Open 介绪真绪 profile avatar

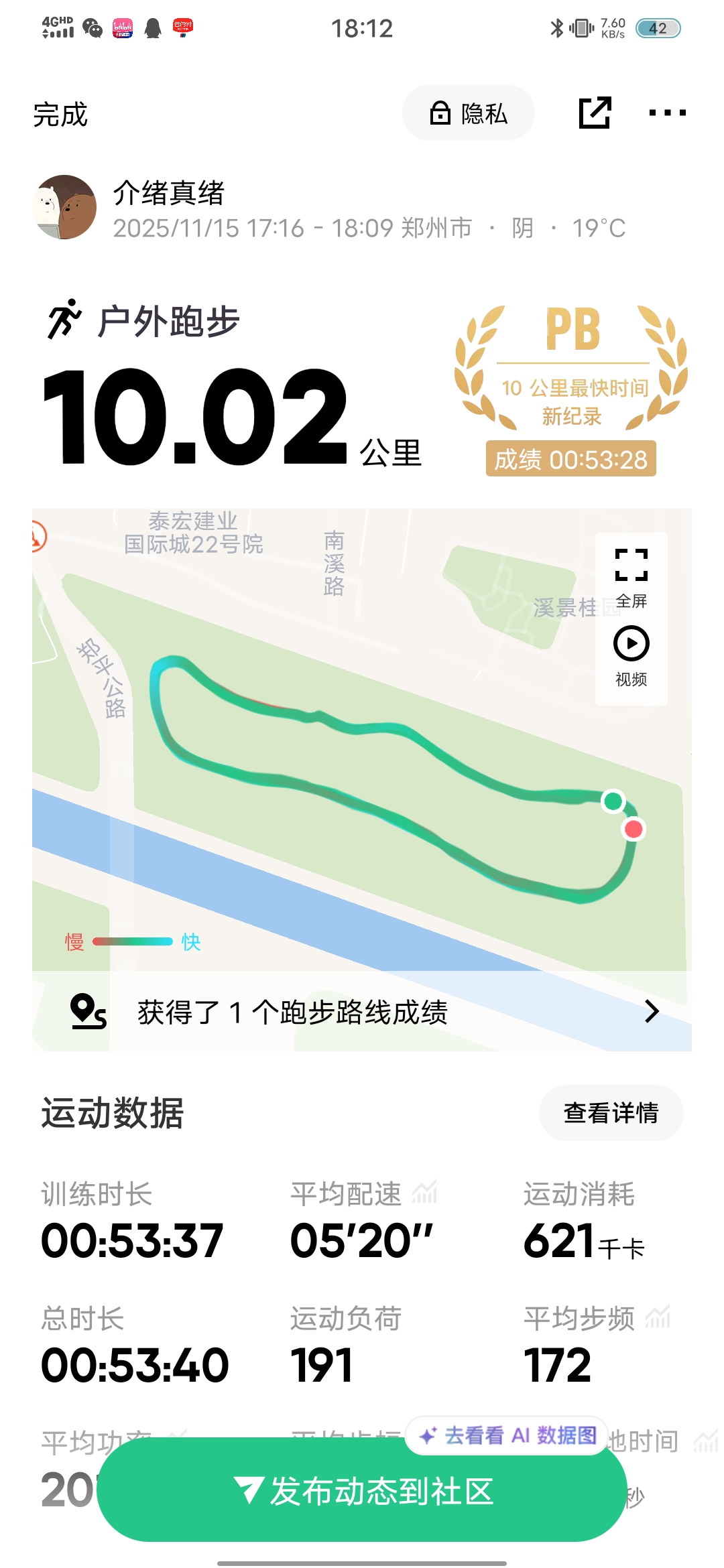[64, 207]
